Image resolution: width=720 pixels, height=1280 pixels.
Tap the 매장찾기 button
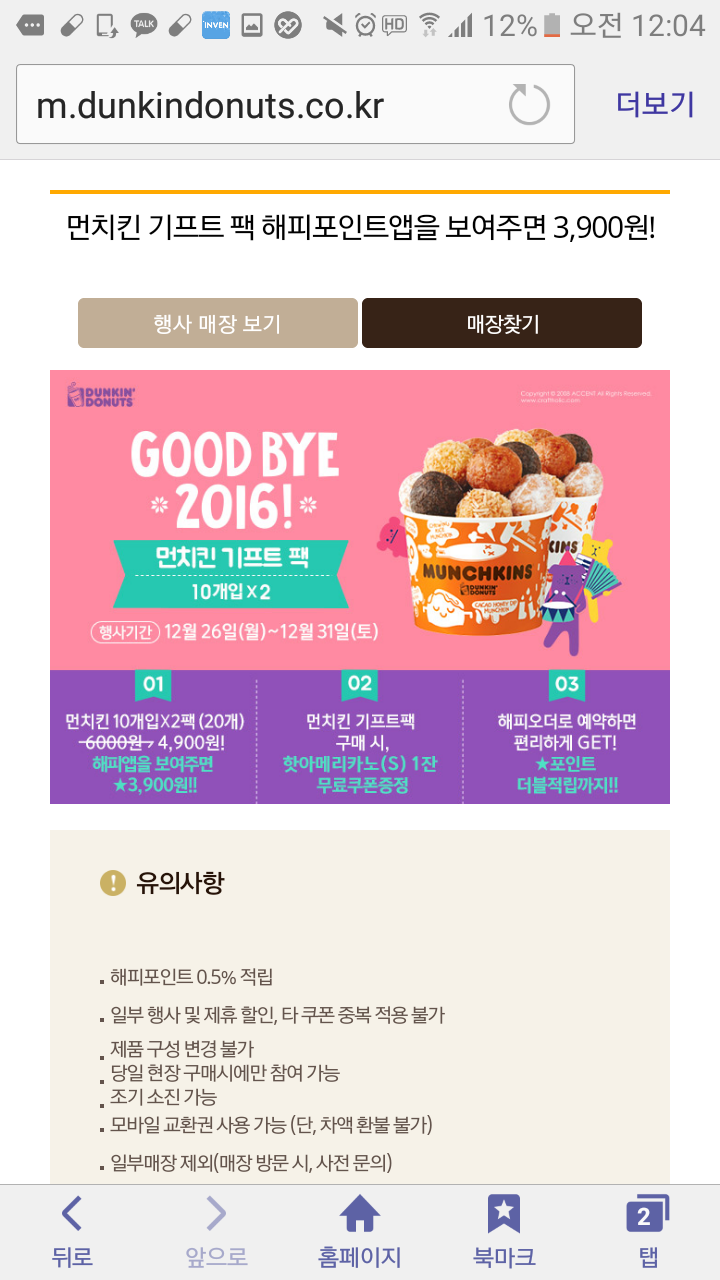coord(501,323)
